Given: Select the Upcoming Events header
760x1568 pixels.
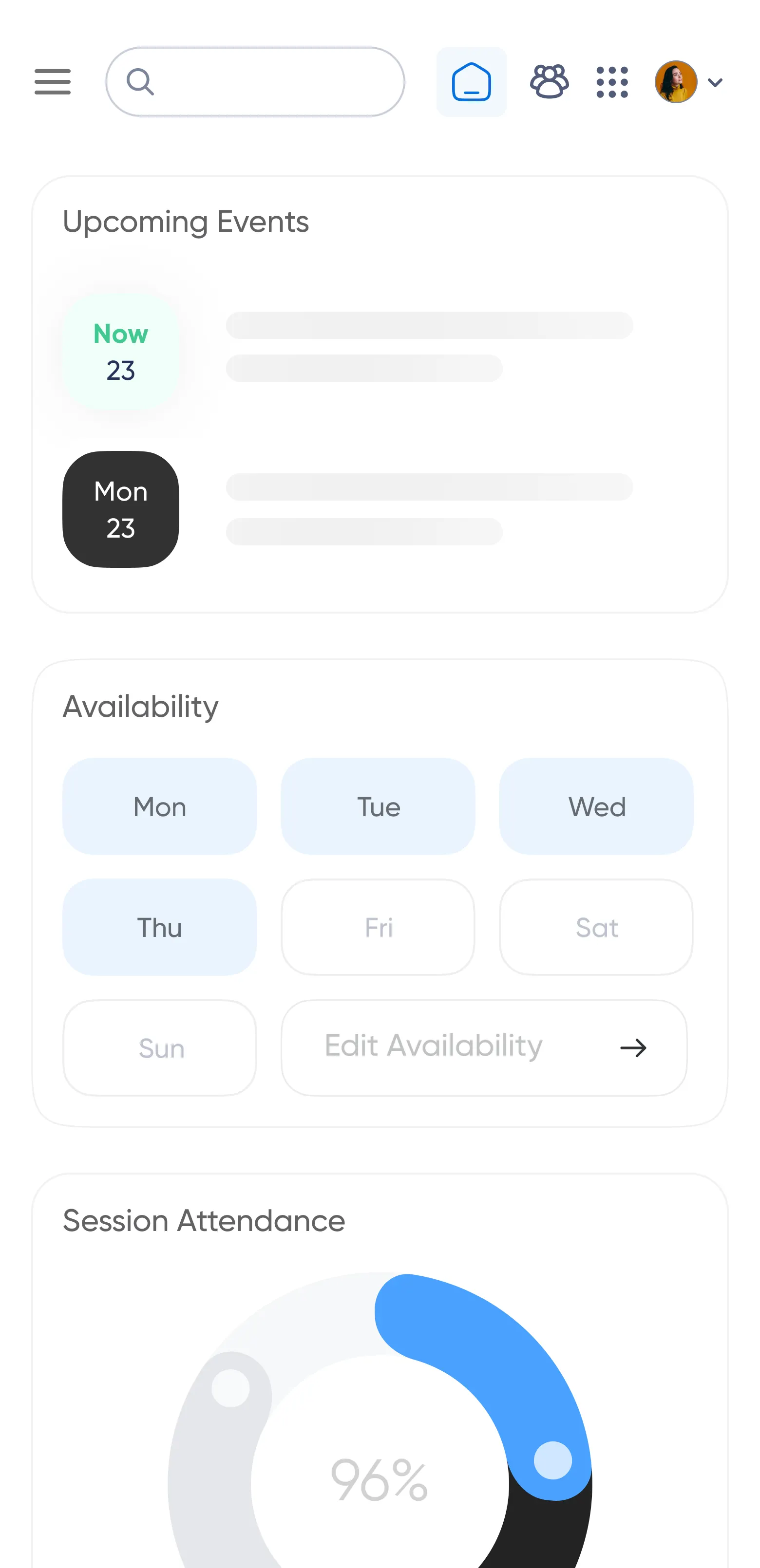Looking at the screenshot, I should pyautogui.click(x=186, y=221).
